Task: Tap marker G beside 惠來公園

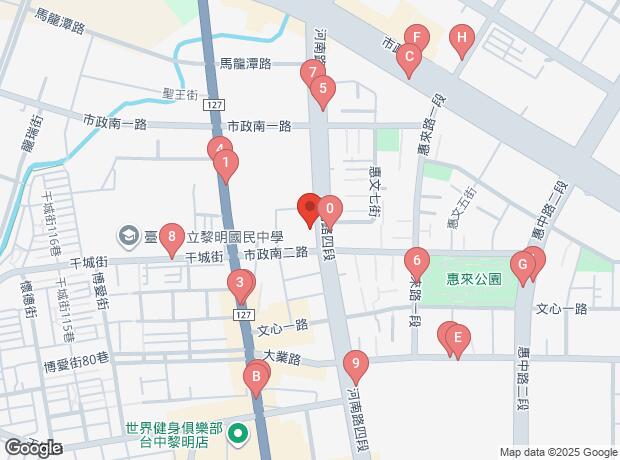Action: tap(521, 265)
